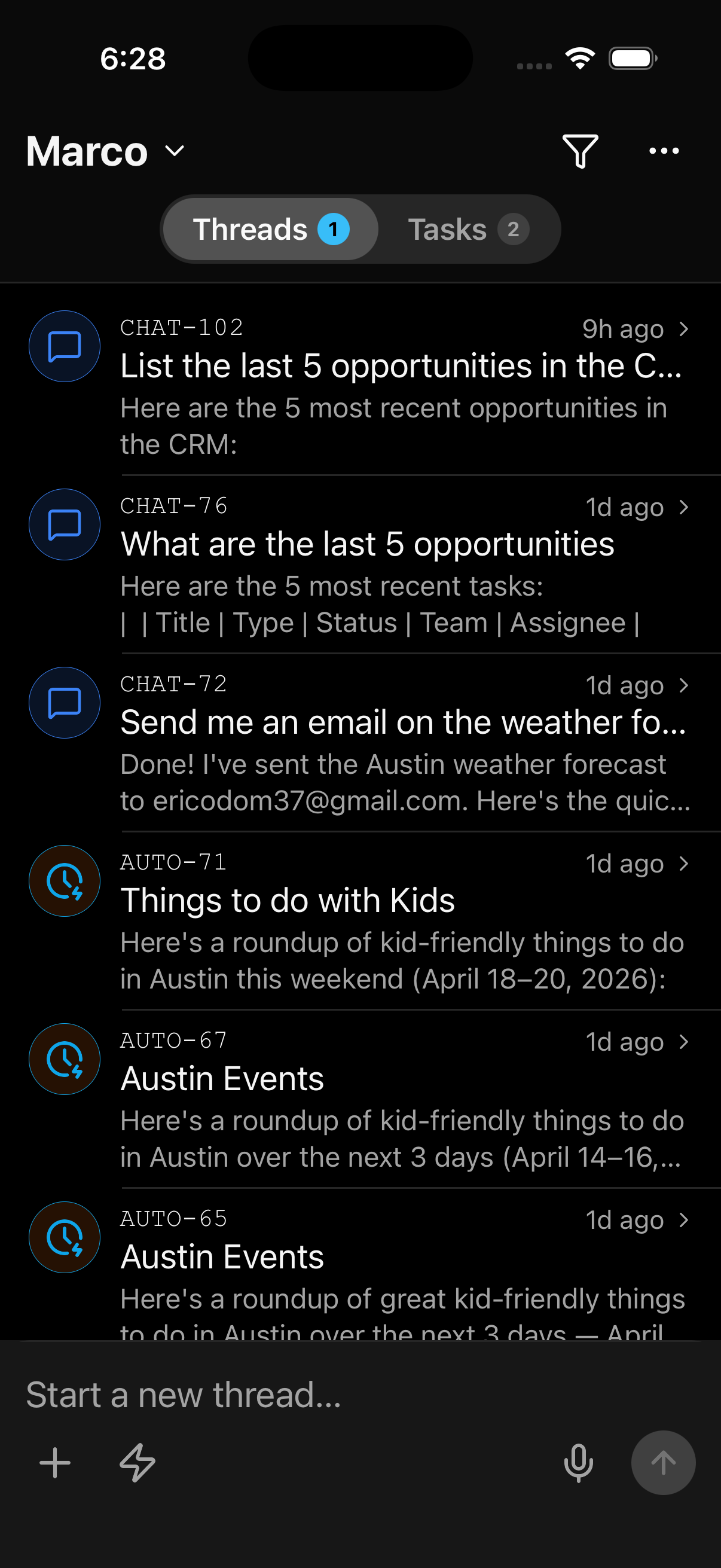
Task: Activate the microphone for voice input
Action: pyautogui.click(x=579, y=1463)
